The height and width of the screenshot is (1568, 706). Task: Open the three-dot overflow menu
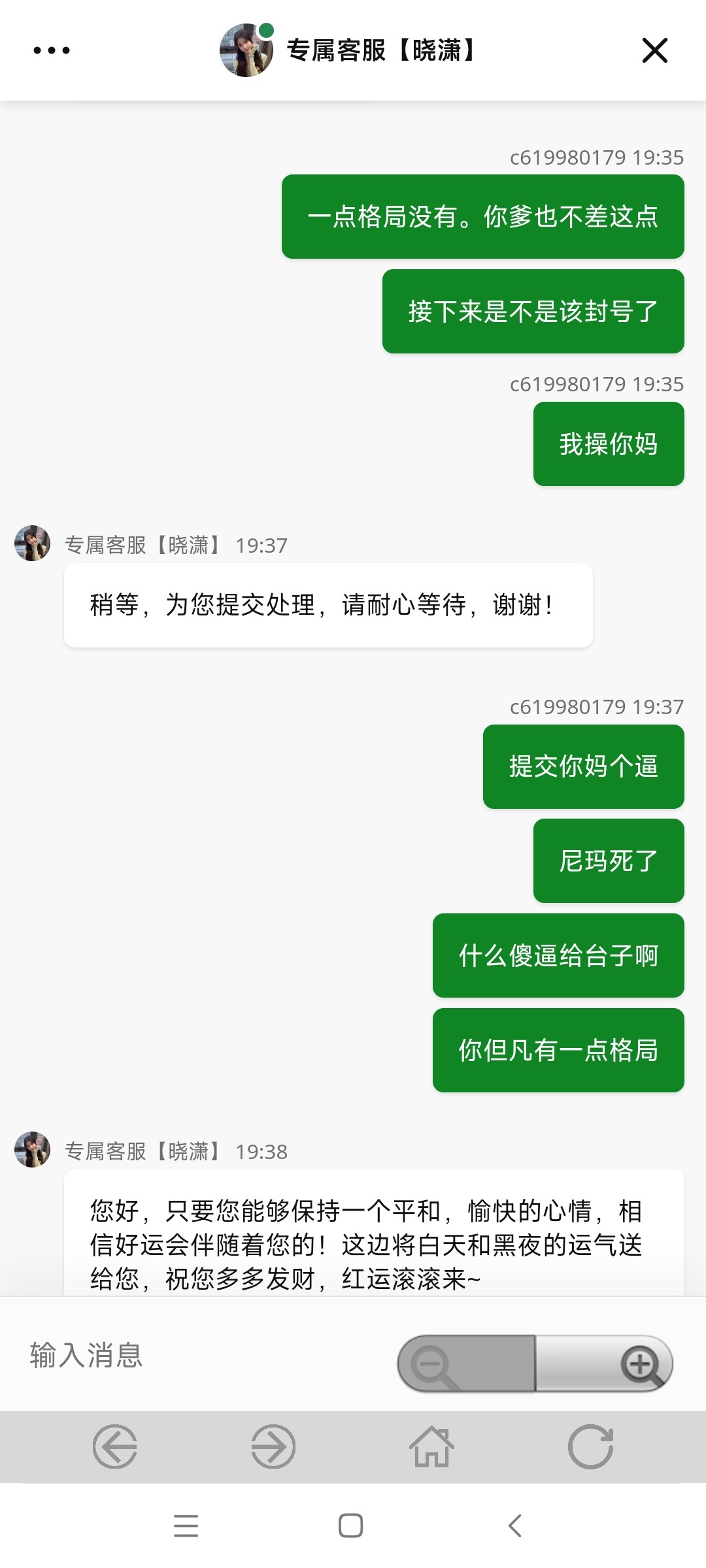52,50
